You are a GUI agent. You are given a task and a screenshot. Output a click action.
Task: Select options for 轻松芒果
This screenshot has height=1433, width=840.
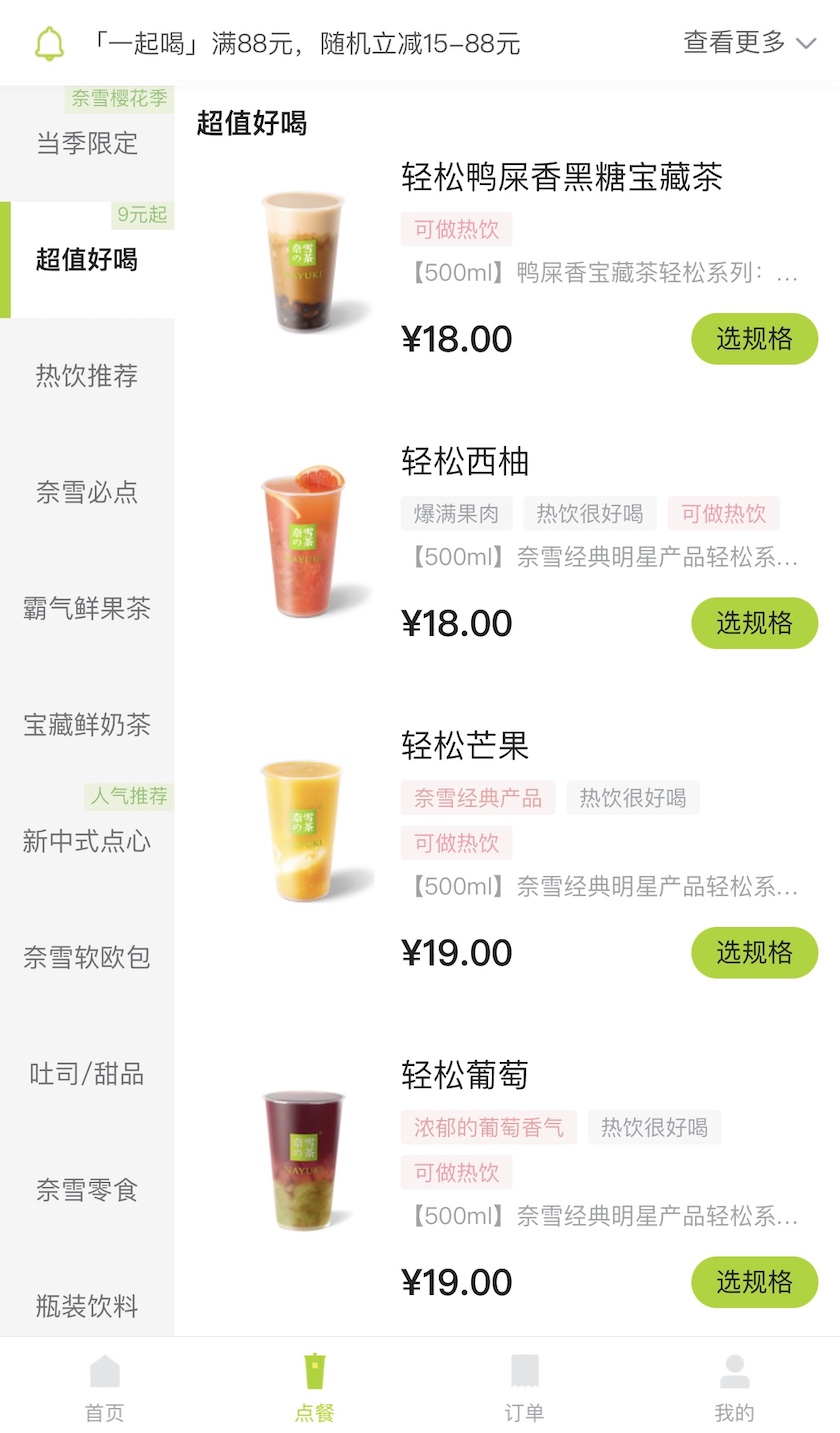tap(754, 952)
